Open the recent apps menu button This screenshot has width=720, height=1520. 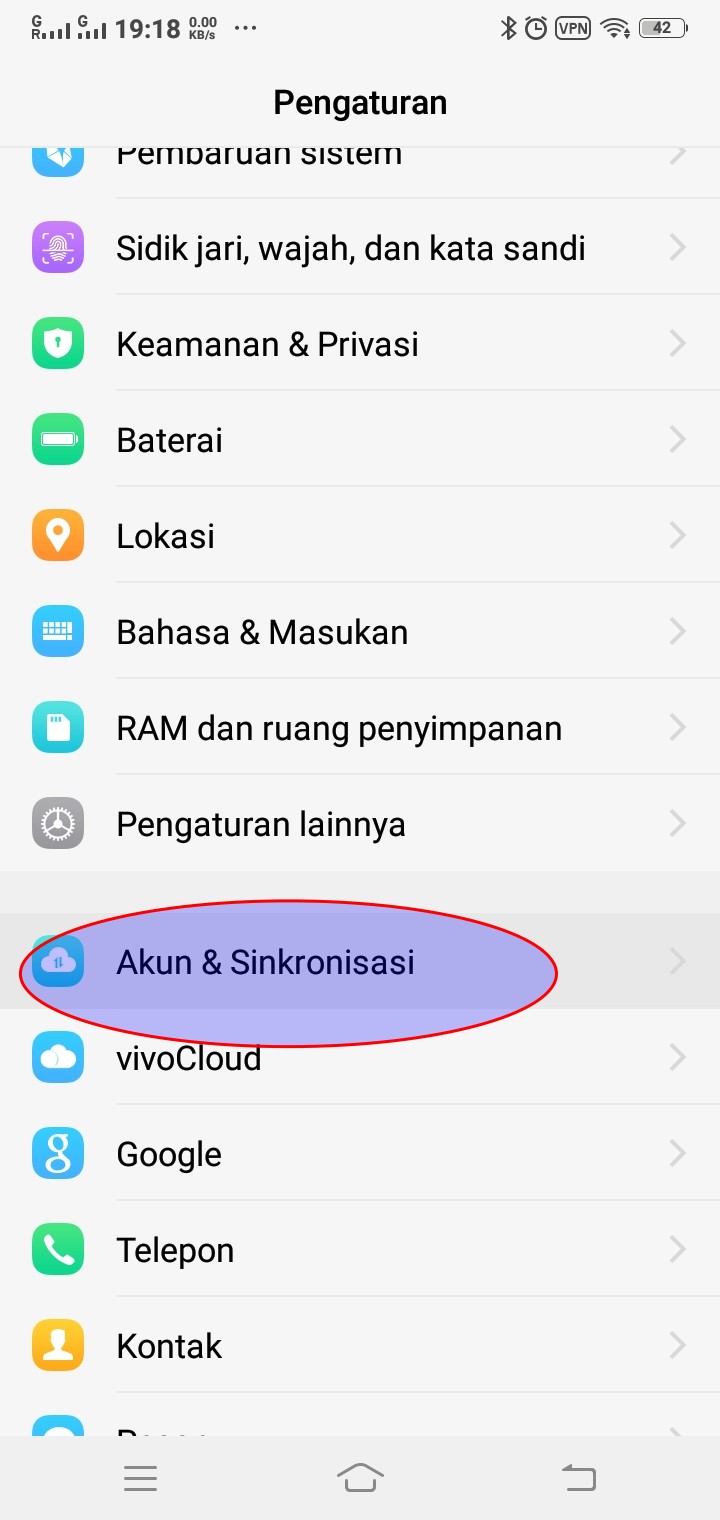[141, 1478]
